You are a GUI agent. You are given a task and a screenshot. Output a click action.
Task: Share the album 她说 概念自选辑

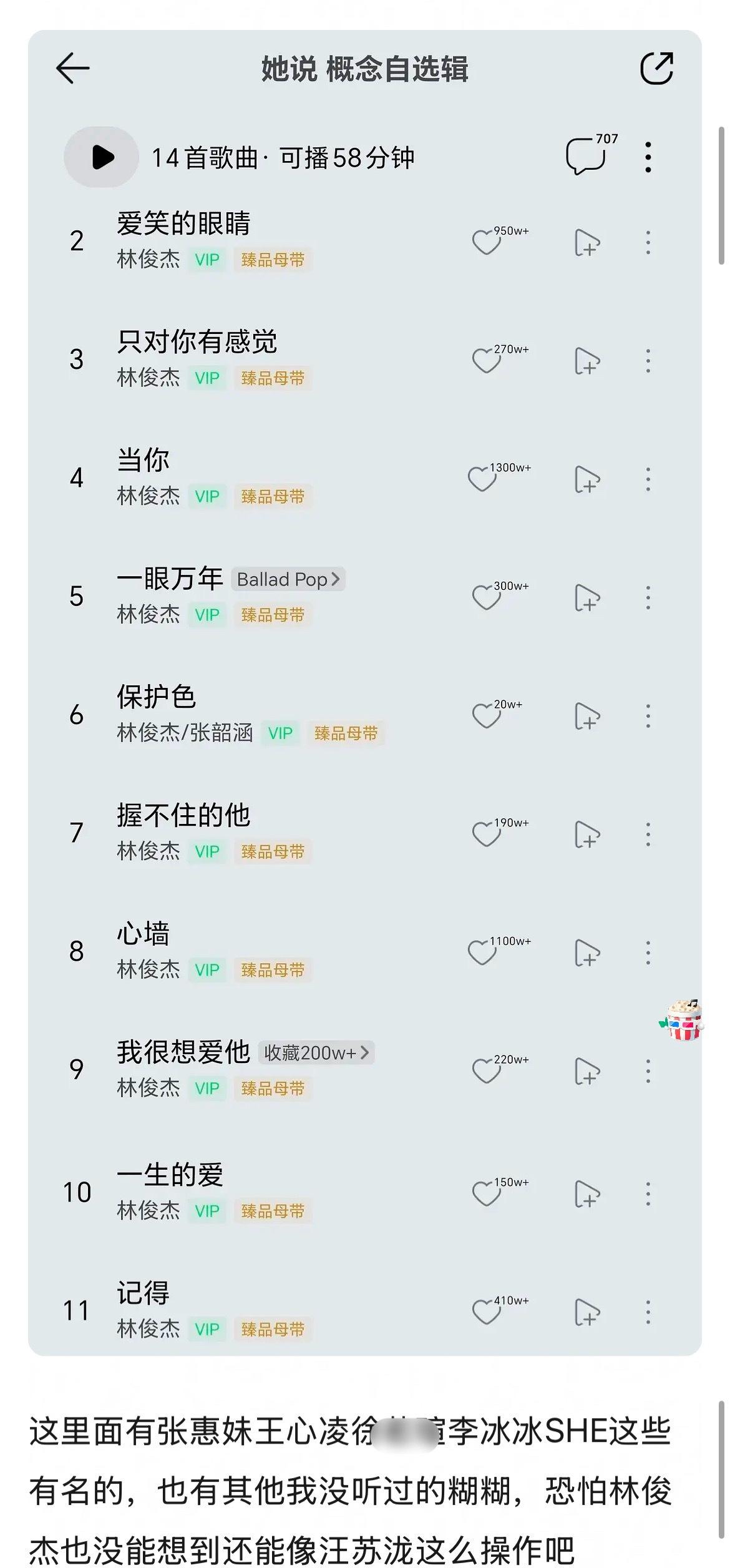(656, 68)
